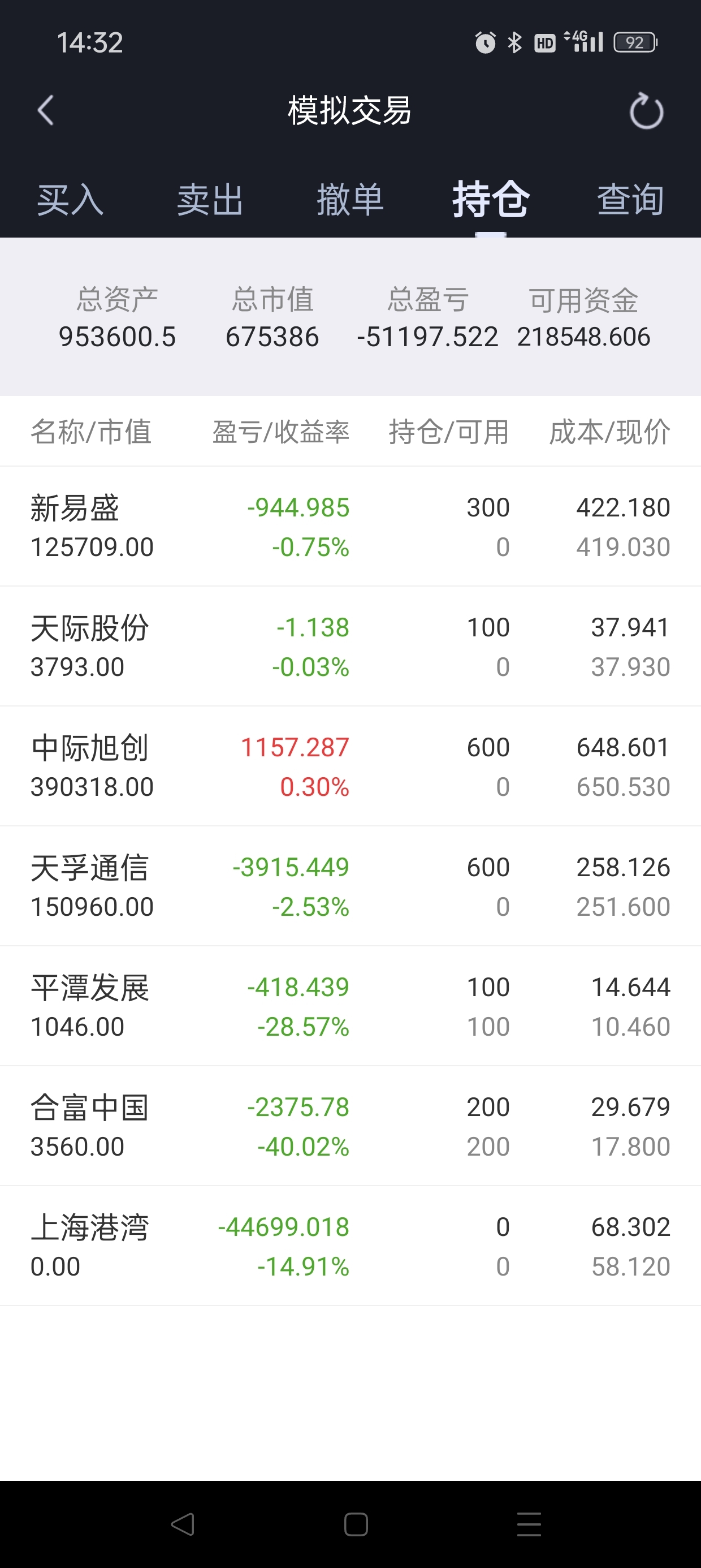Image resolution: width=701 pixels, height=1568 pixels.
Task: View the 合富中国 position
Action: pyautogui.click(x=350, y=1126)
